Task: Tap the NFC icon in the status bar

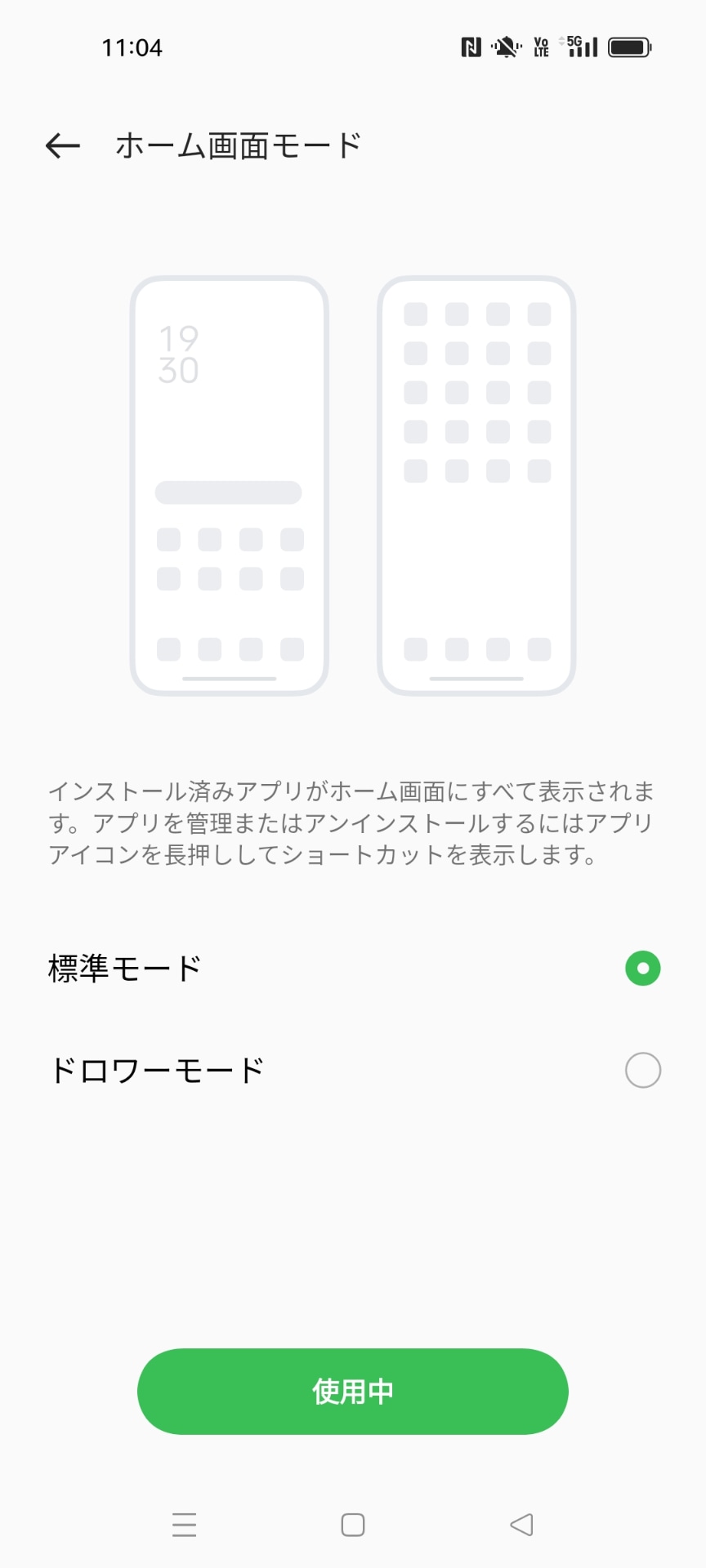Action: pyautogui.click(x=470, y=47)
